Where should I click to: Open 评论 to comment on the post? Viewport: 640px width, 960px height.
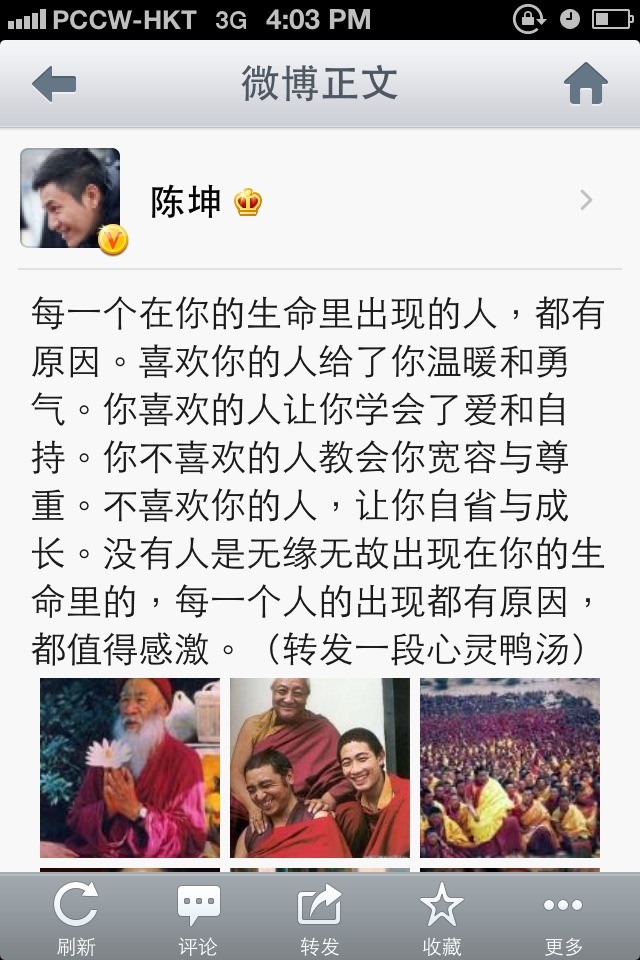[x=198, y=918]
